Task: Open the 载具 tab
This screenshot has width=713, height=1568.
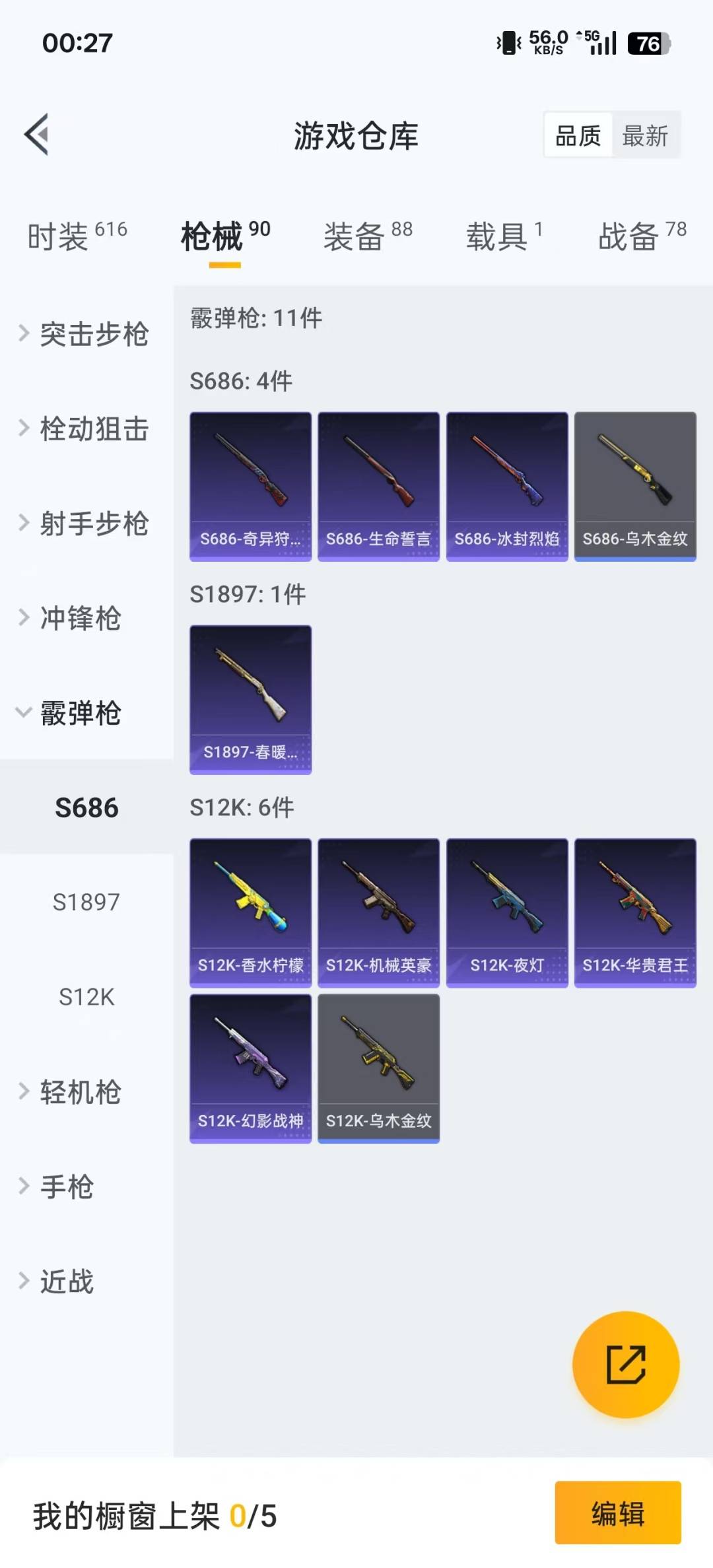Action: tap(504, 236)
